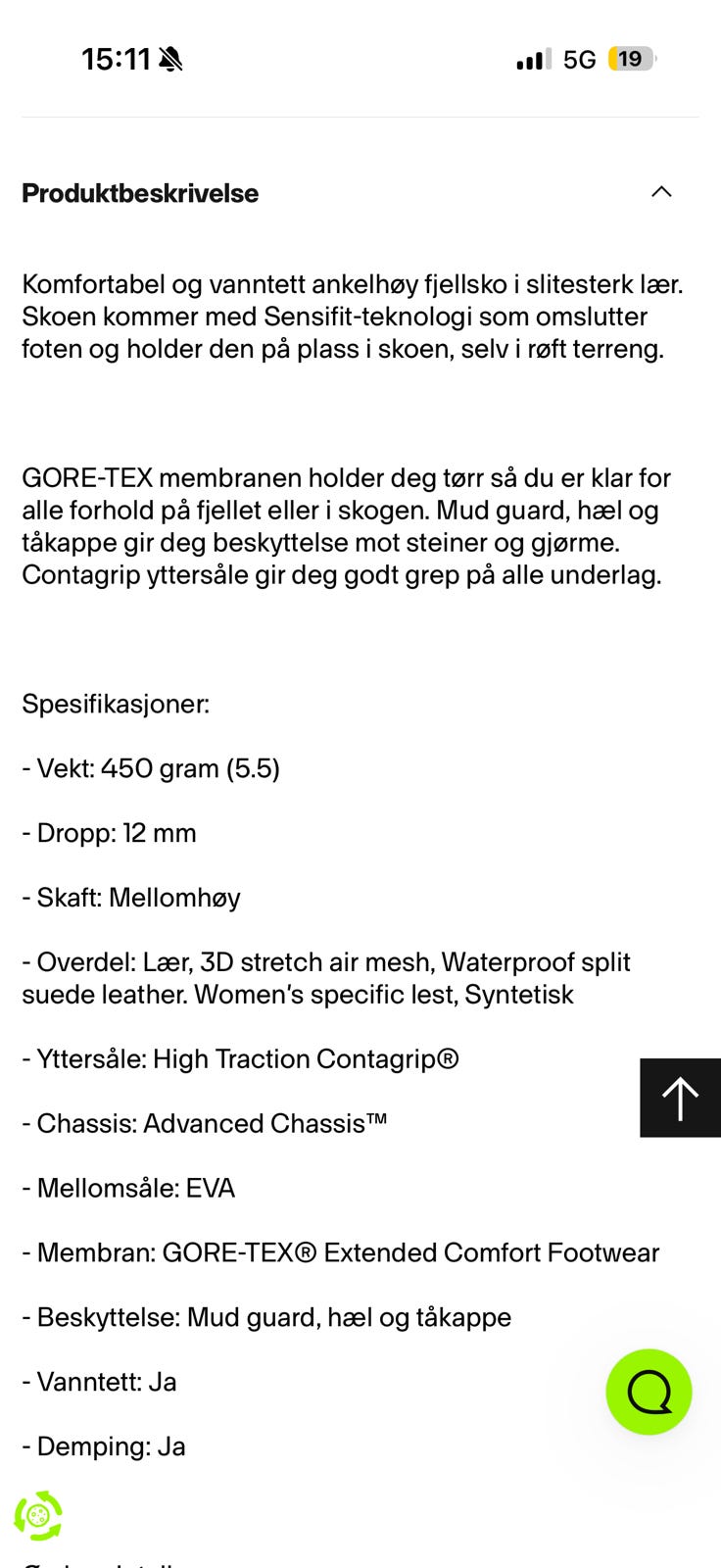Tap the battery indicator showing 19

[630, 59]
